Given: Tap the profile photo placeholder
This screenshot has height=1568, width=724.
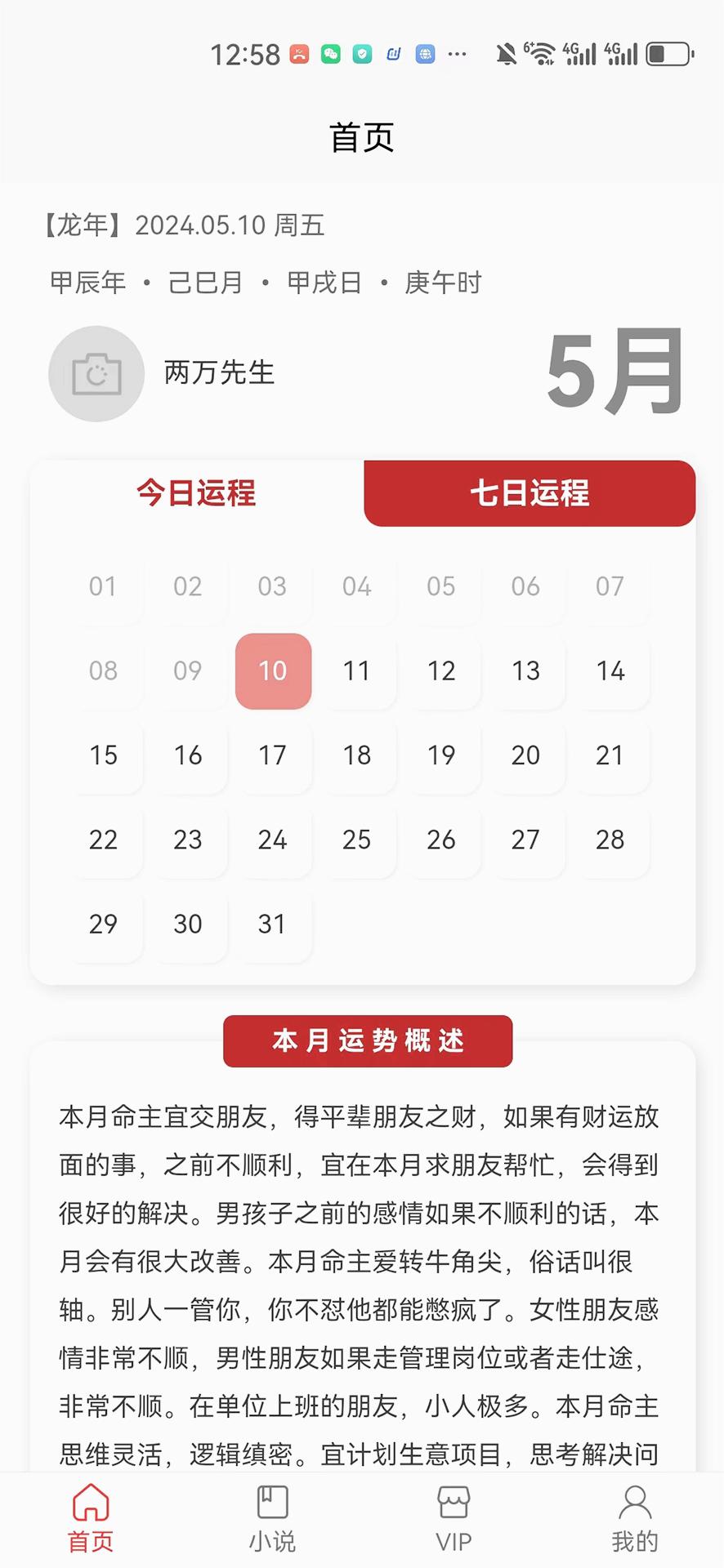Looking at the screenshot, I should click(x=96, y=374).
